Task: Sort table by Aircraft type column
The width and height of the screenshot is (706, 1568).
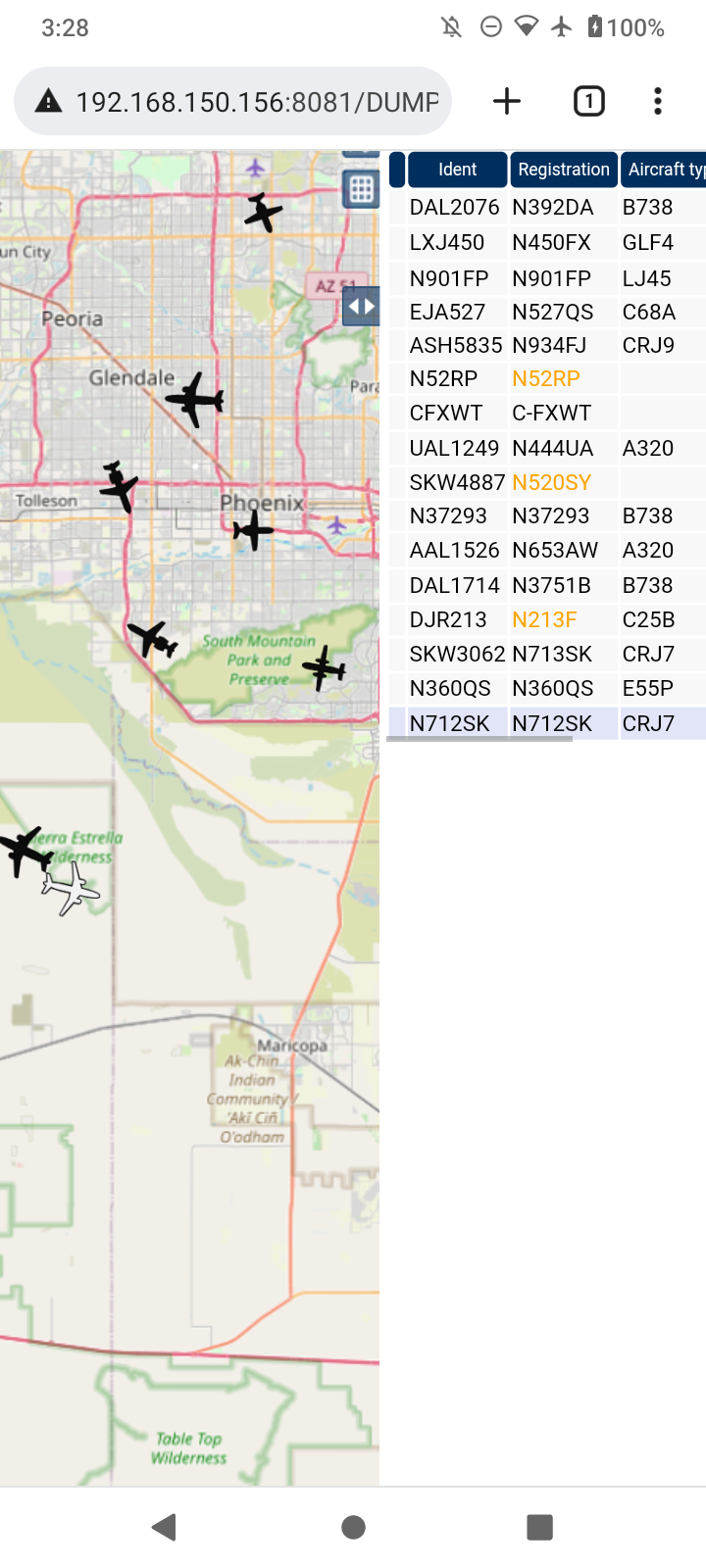Action: coord(664,170)
